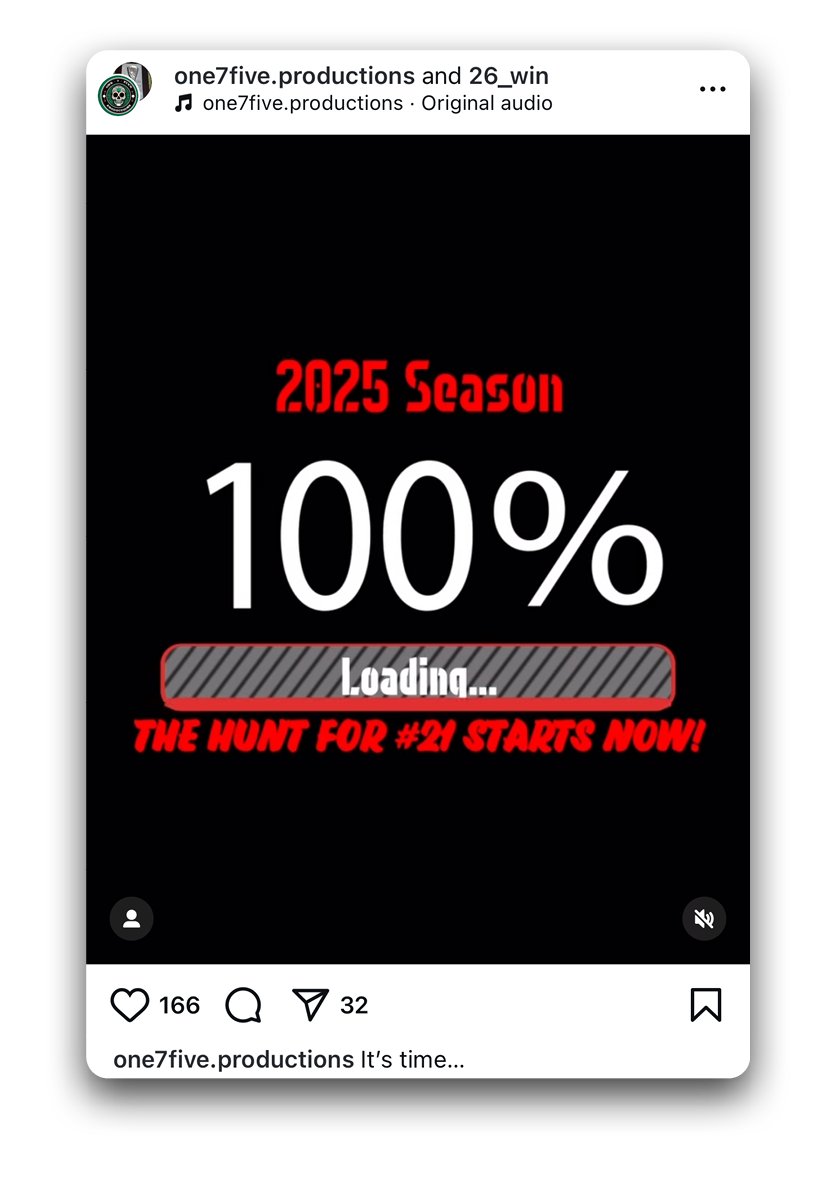
Task: Show tagged people in the video
Action: coord(131,919)
